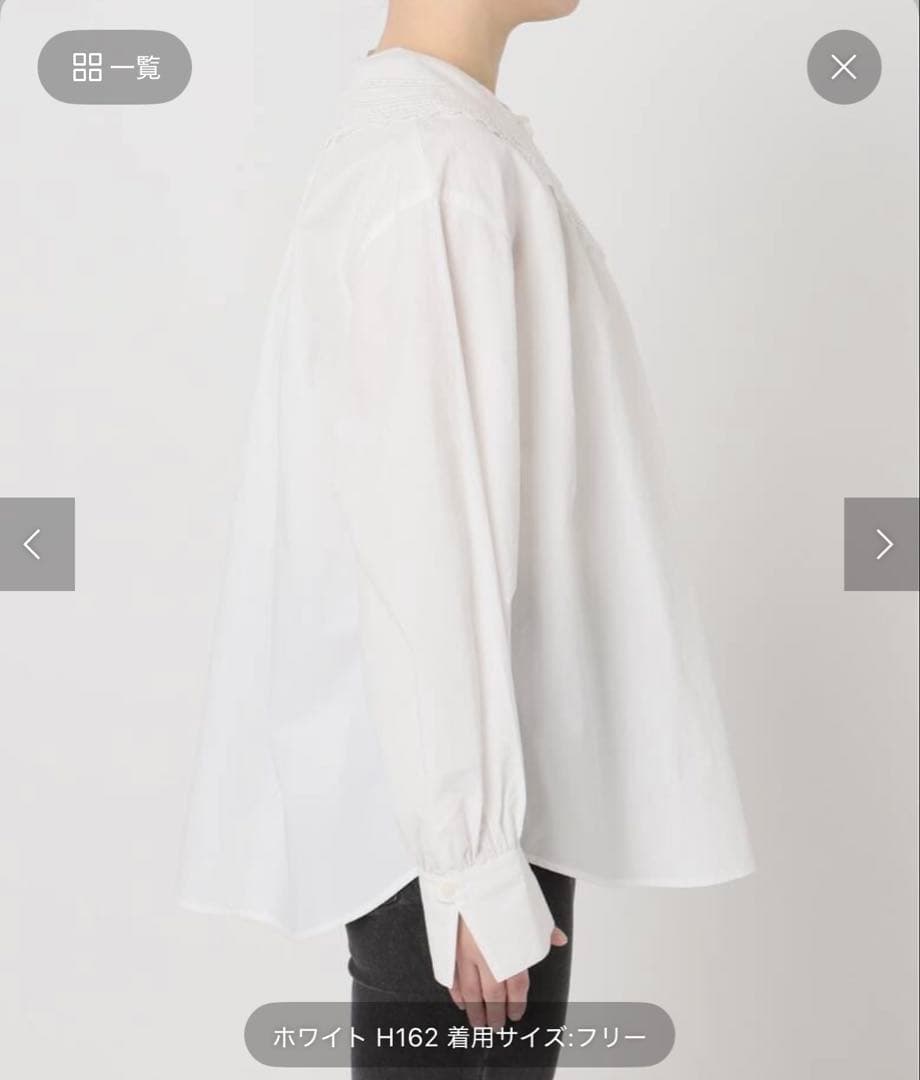Close the image viewer
The width and height of the screenshot is (920, 1080).
(x=844, y=67)
